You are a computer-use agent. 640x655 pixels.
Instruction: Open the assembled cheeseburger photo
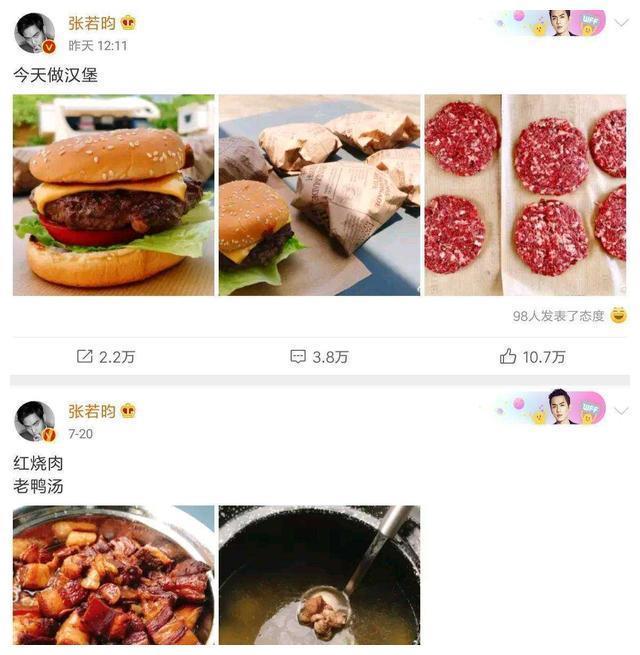pyautogui.click(x=113, y=195)
